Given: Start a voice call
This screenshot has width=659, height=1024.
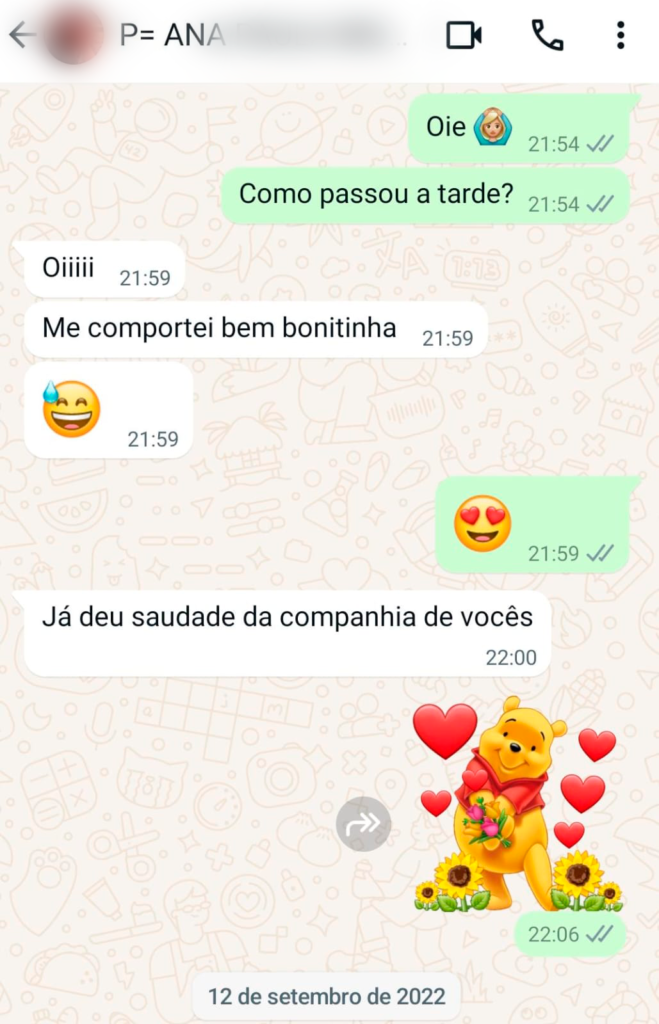Looking at the screenshot, I should coord(547,36).
